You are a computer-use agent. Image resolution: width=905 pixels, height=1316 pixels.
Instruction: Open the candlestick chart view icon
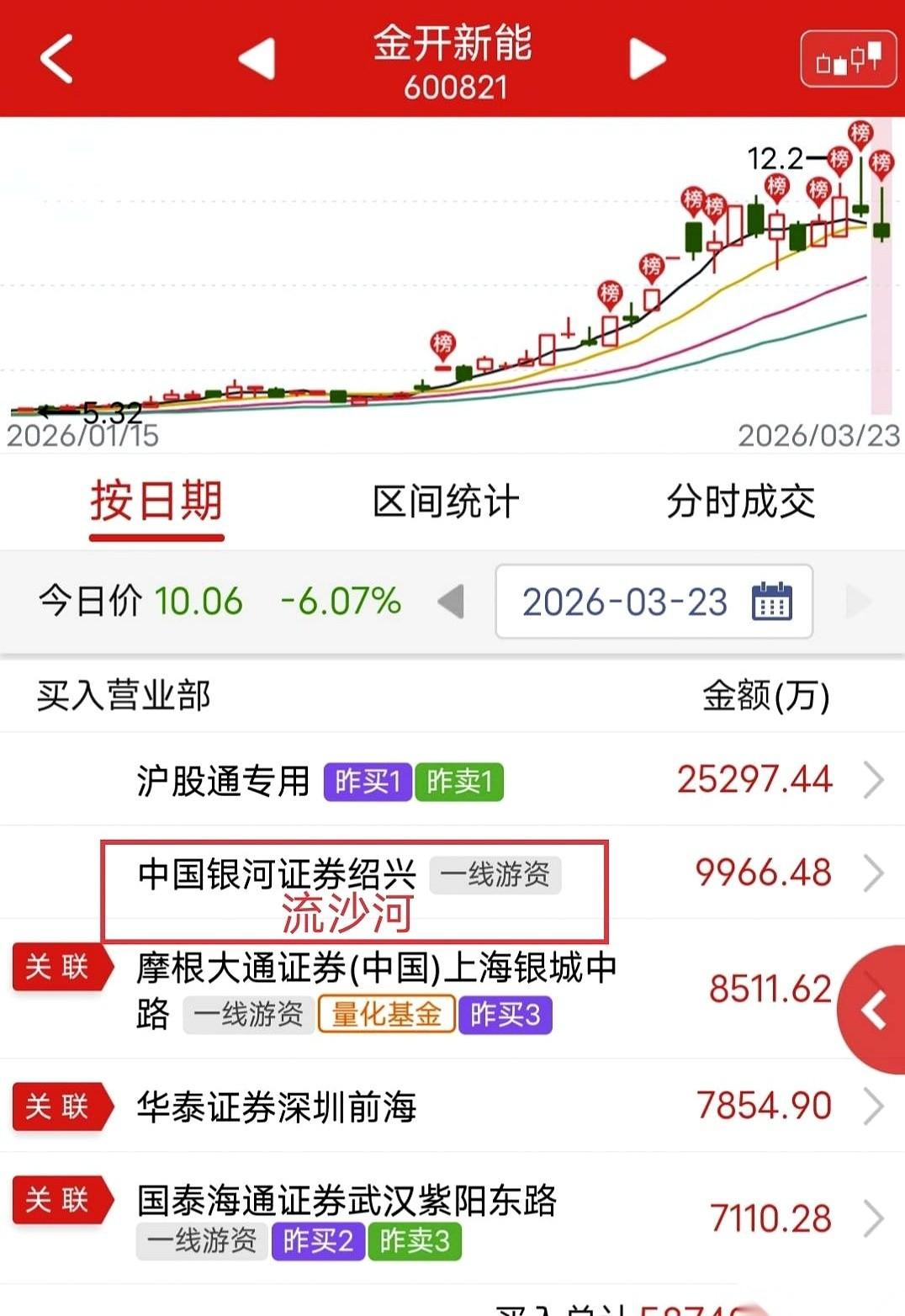click(847, 59)
